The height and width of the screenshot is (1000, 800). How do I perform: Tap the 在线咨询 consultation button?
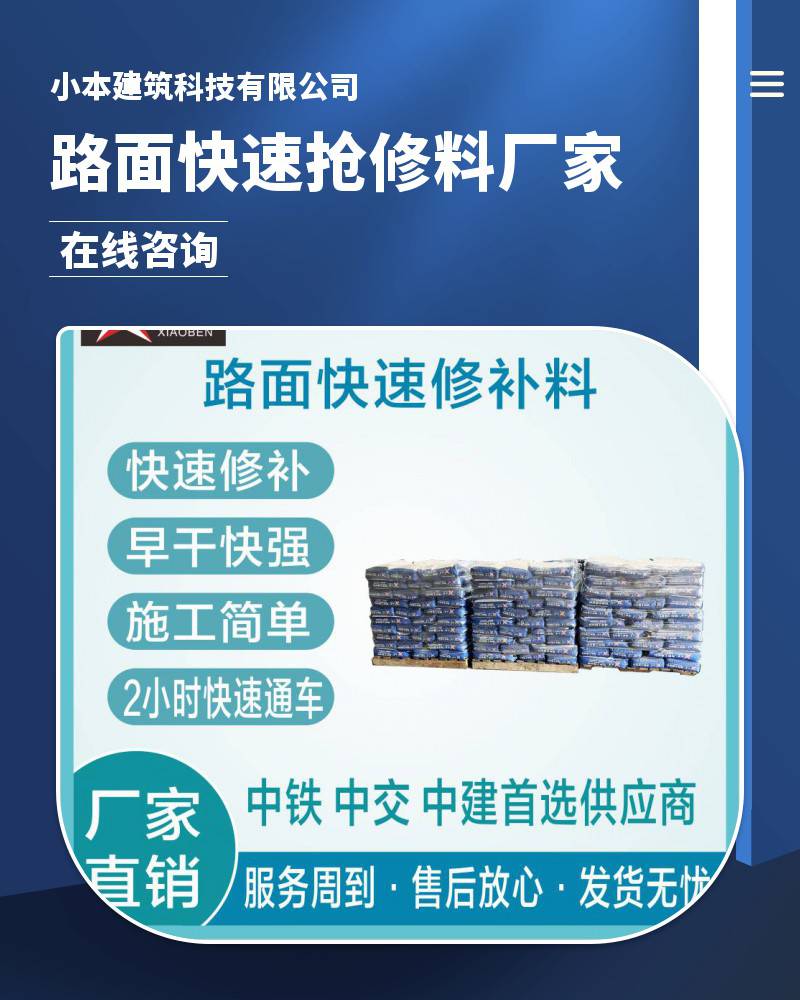point(139,250)
